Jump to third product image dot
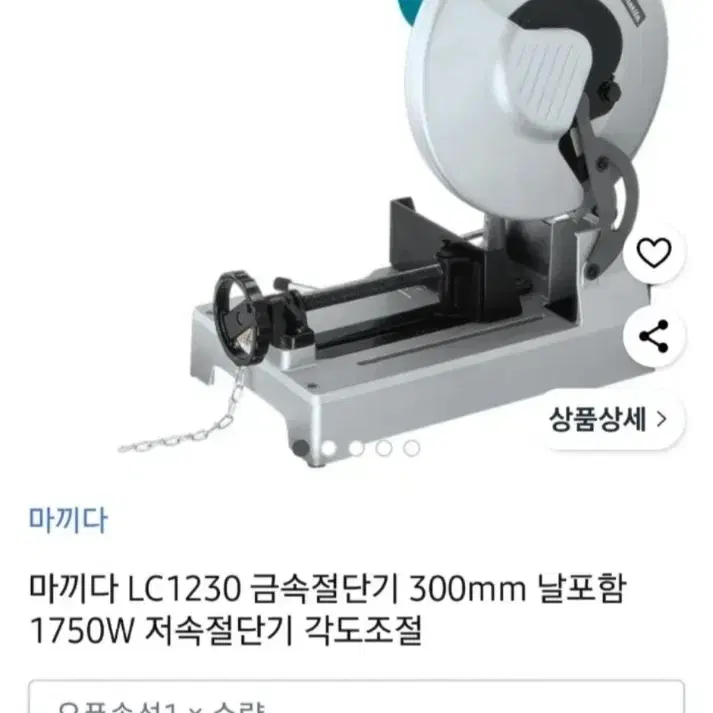Viewport: 713px width, 713px height. pos(356,448)
